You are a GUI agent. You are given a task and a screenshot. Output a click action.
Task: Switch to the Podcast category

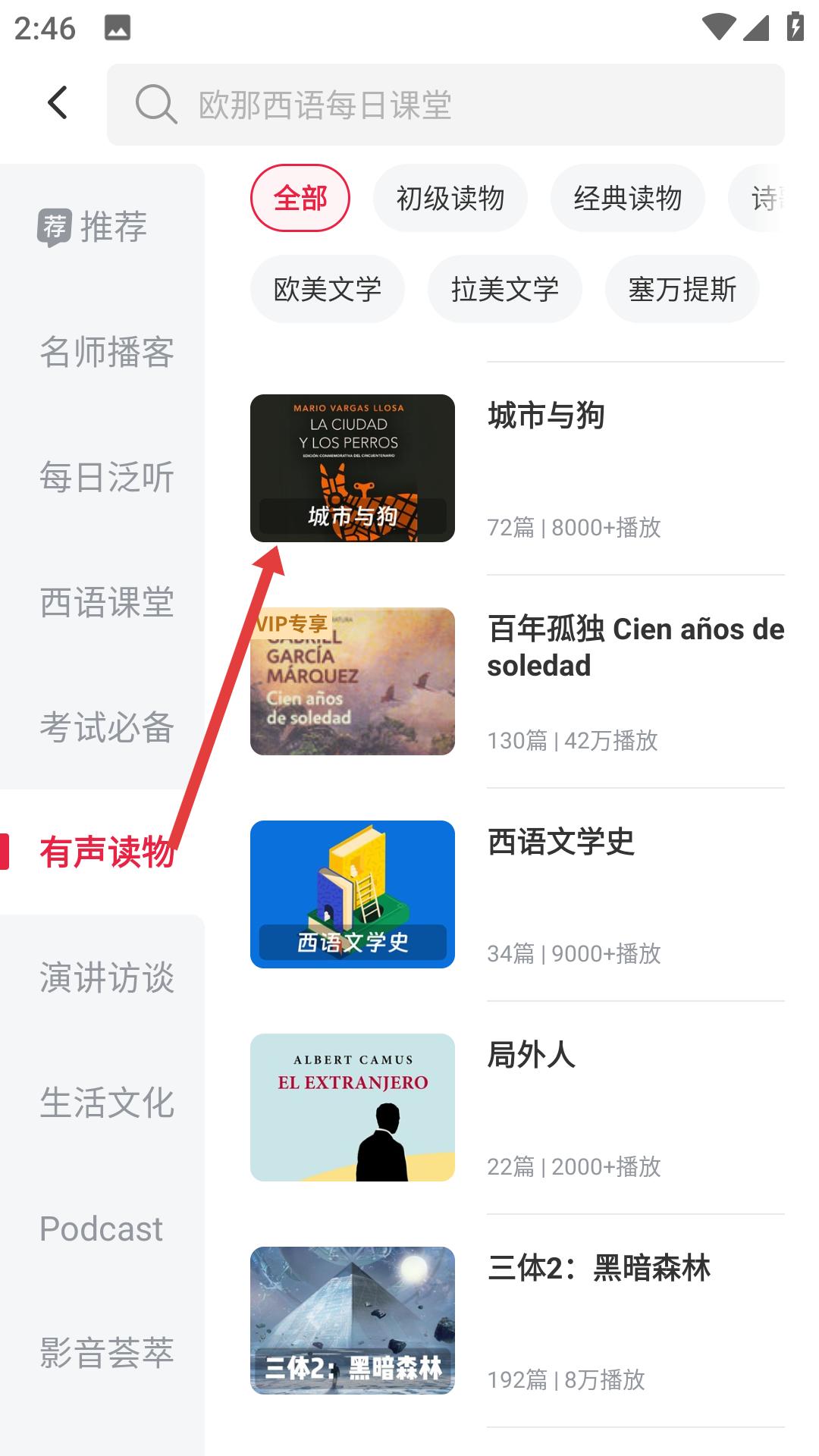[x=101, y=1228]
